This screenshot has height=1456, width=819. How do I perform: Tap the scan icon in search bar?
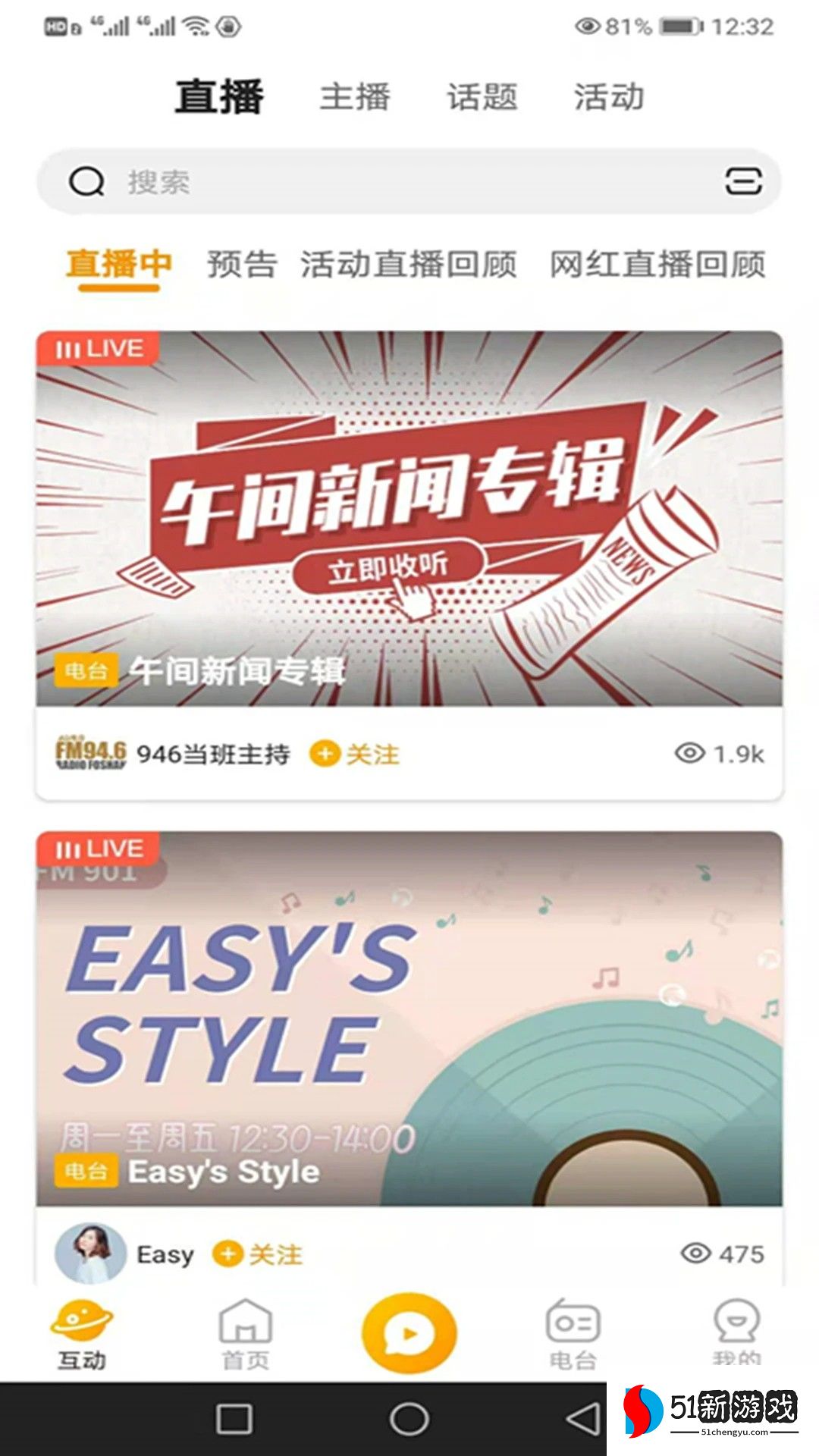coord(743,182)
